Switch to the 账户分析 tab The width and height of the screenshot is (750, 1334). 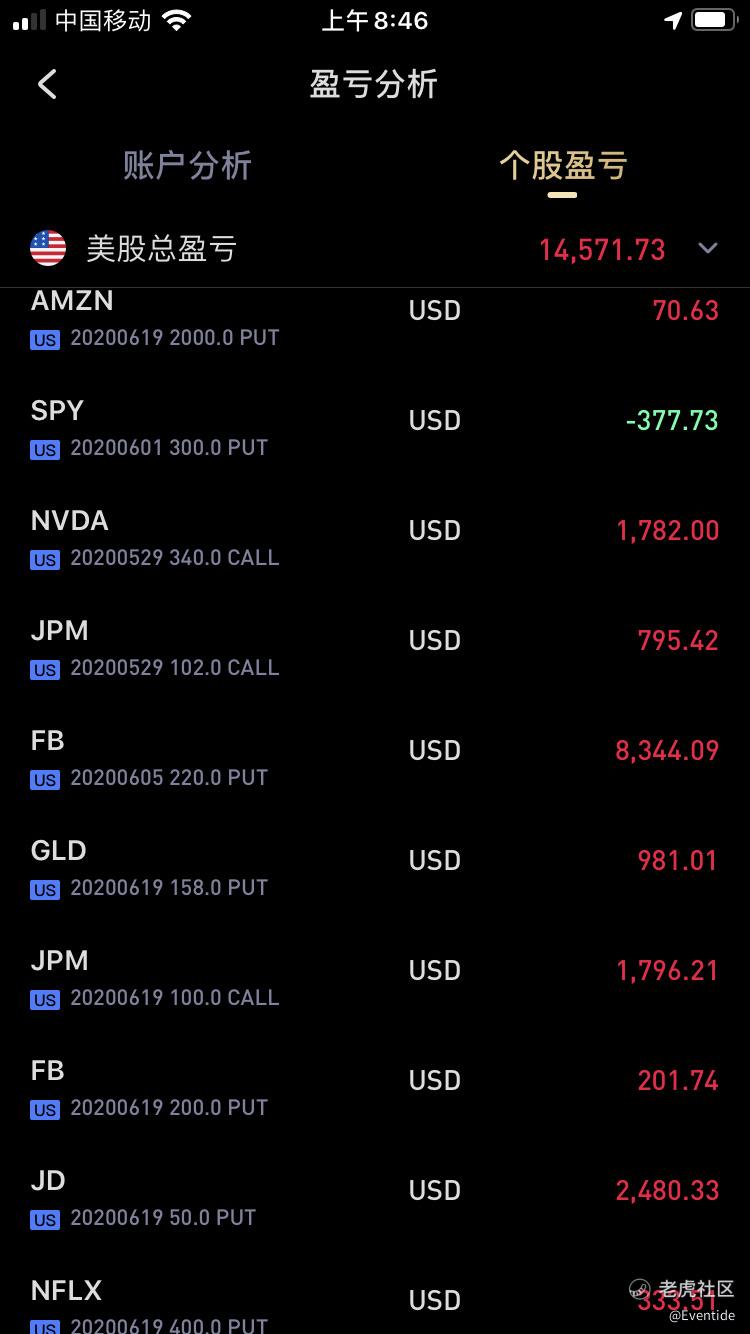coord(187,166)
